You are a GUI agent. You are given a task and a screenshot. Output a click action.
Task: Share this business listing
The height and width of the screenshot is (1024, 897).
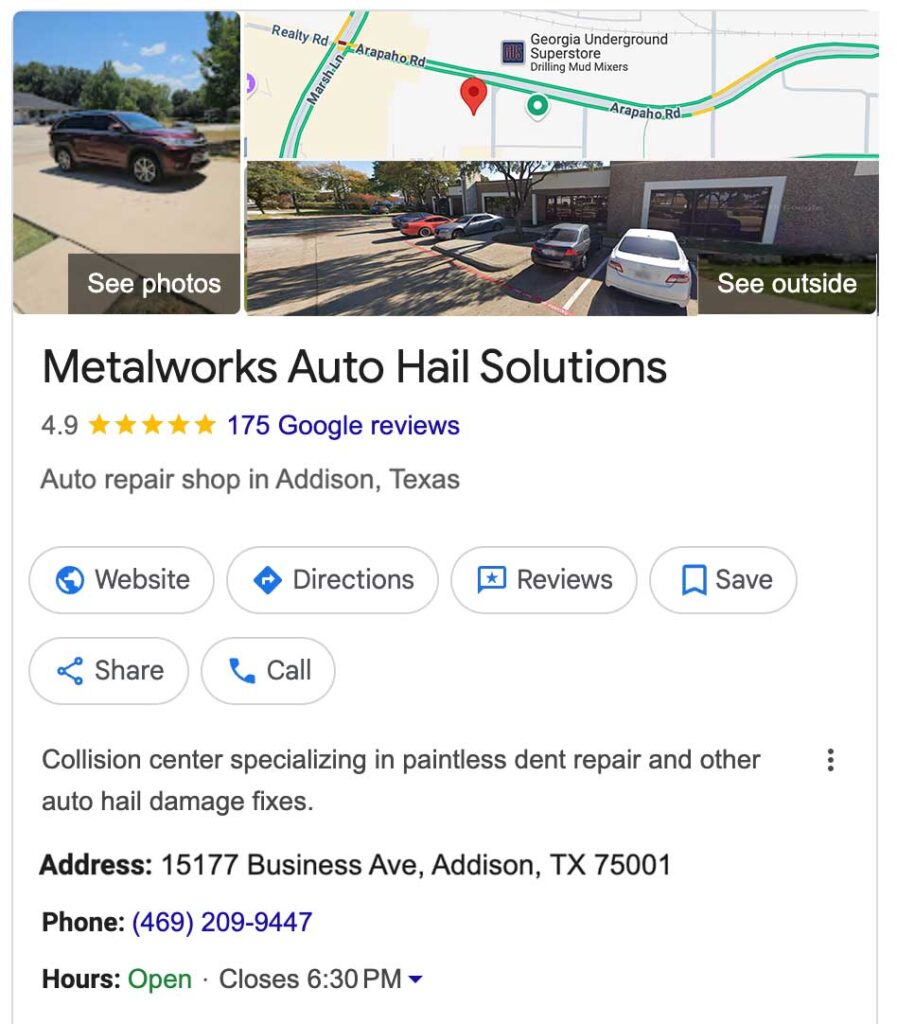[108, 671]
